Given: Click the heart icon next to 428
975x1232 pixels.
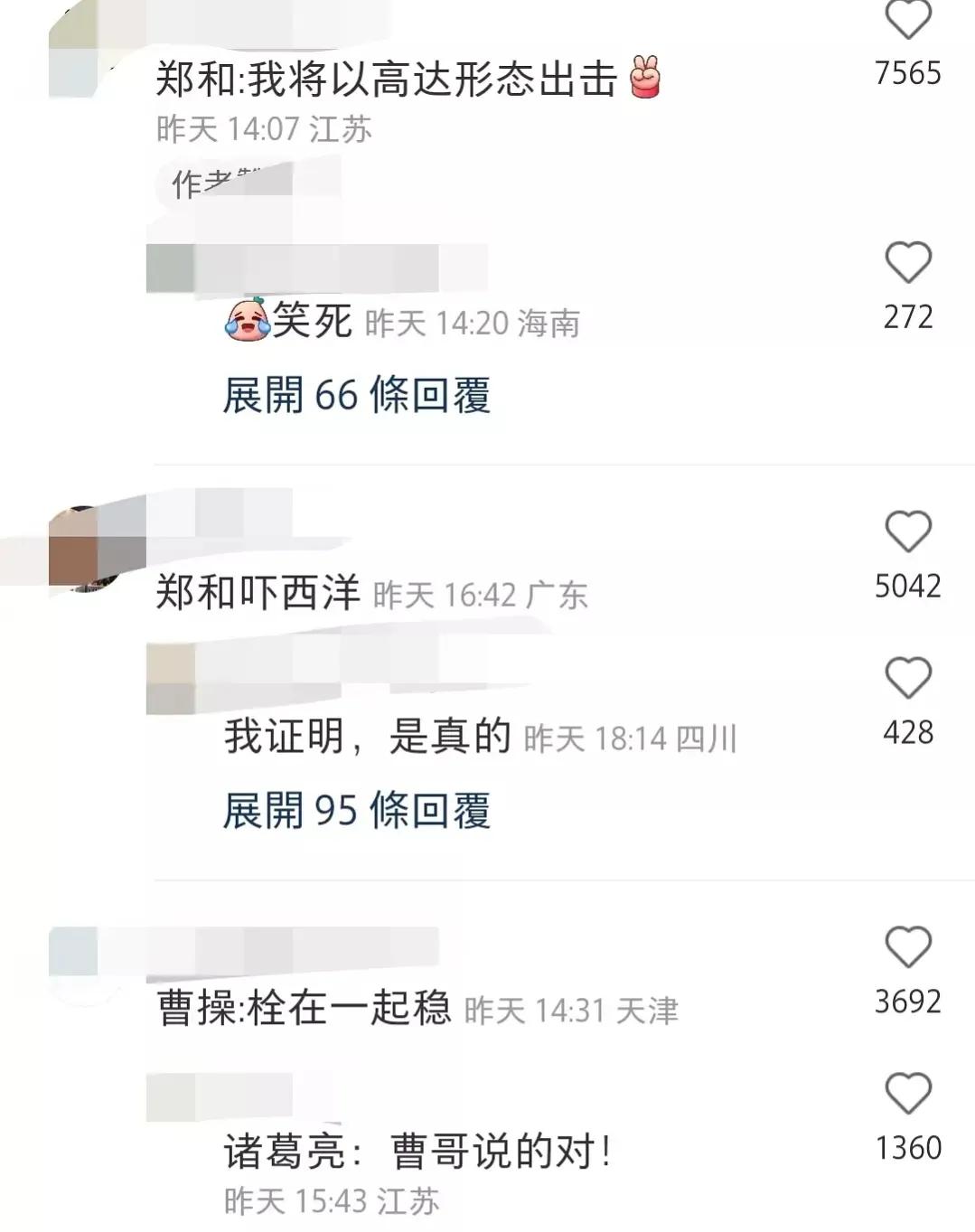Looking at the screenshot, I should point(907,679).
